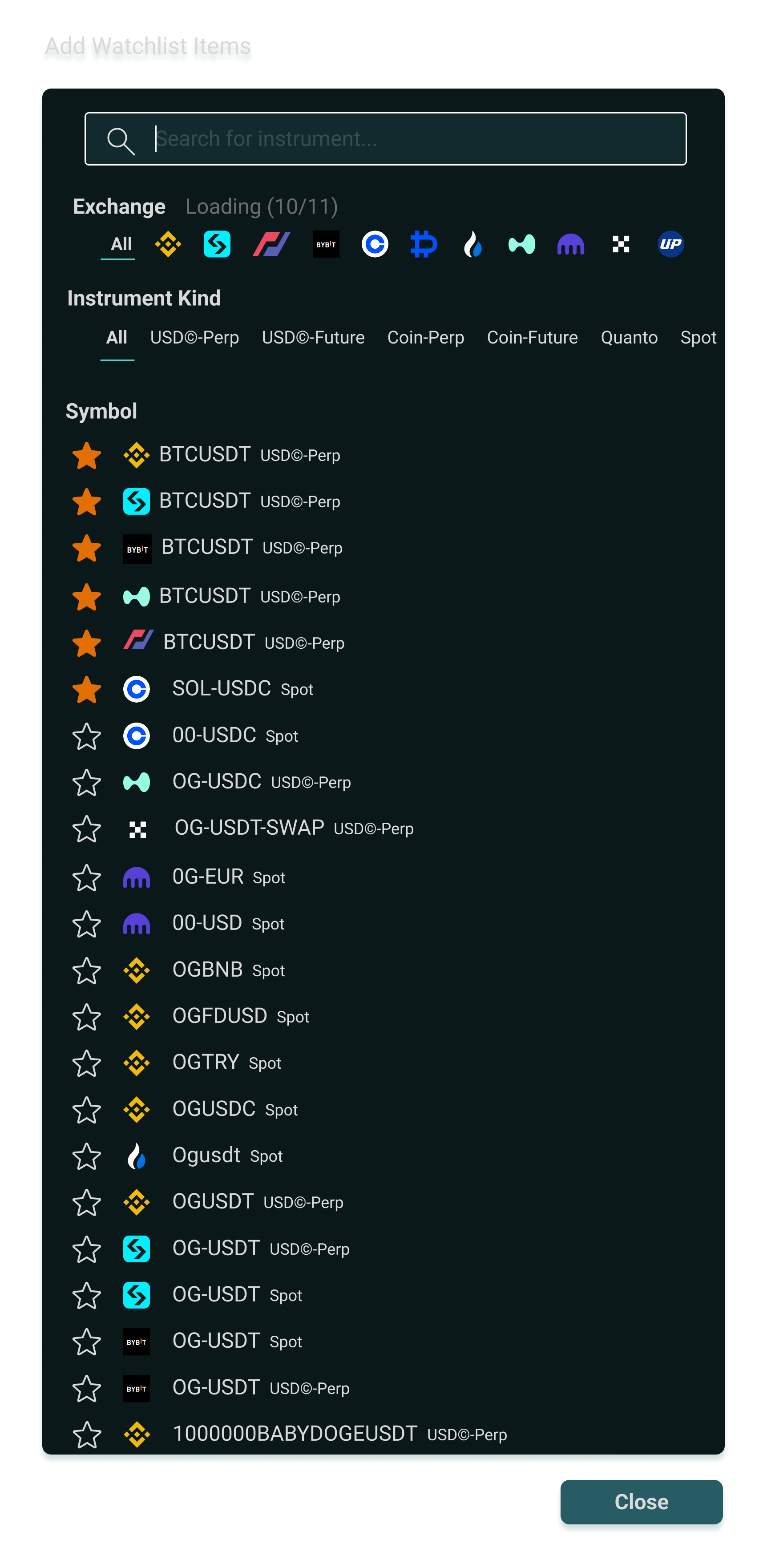Switch to the Spot instrument kind tab
The image size is (767, 1568).
(x=698, y=337)
